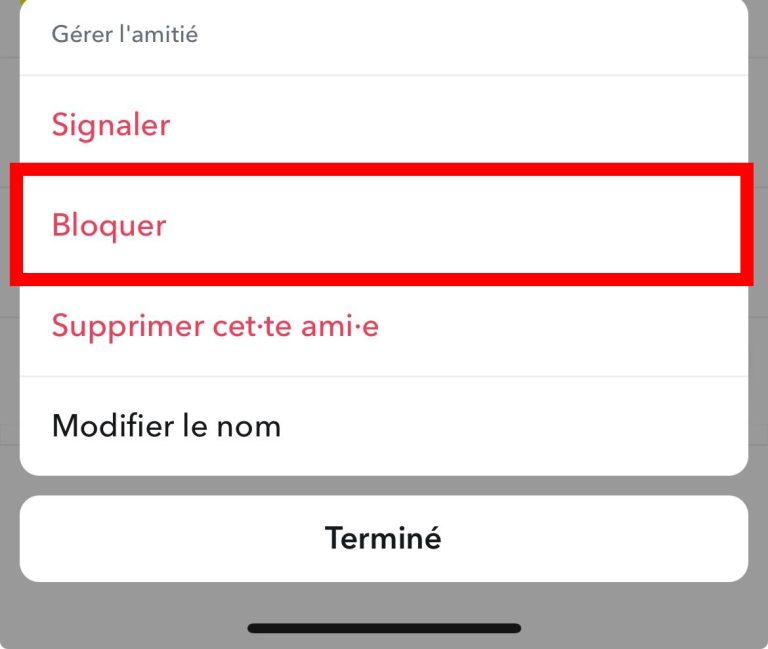Tap Supprimer cet·te ami·e
The image size is (768, 649).
click(215, 326)
